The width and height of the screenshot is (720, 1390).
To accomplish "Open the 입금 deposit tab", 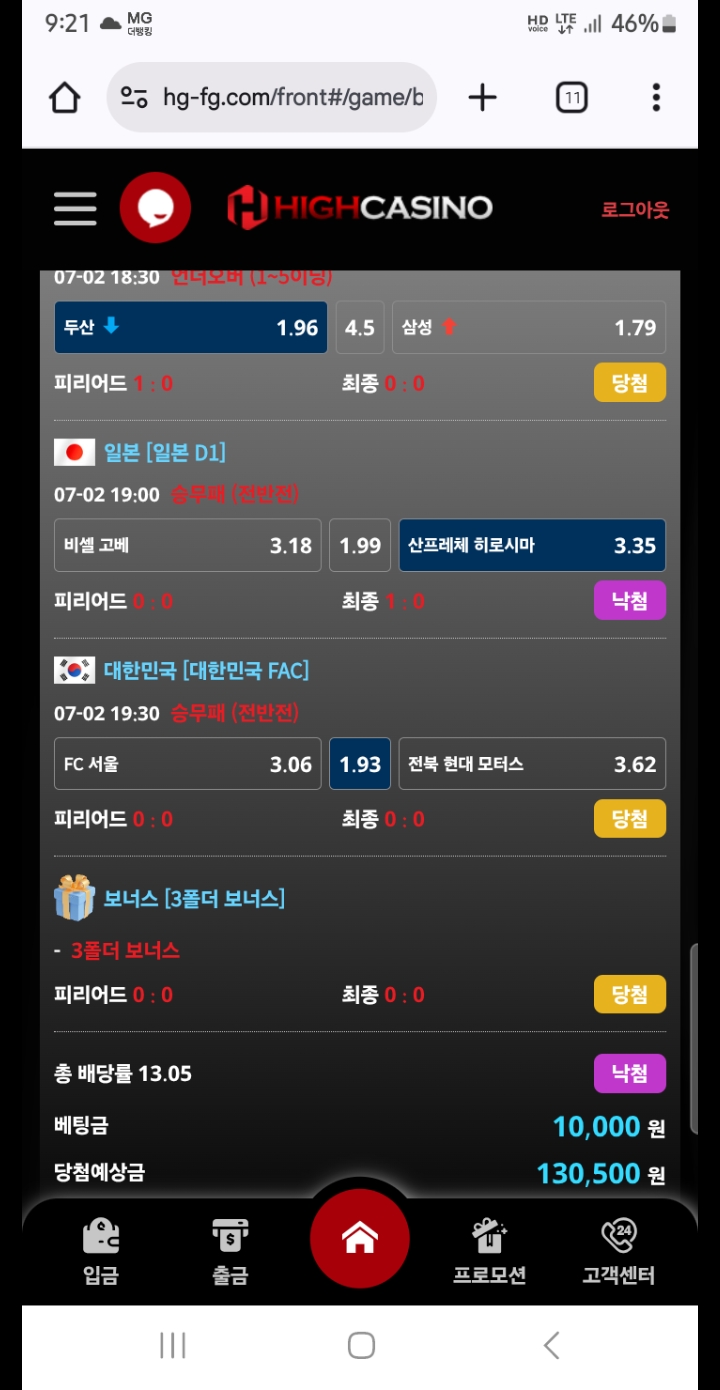I will 101,1250.
